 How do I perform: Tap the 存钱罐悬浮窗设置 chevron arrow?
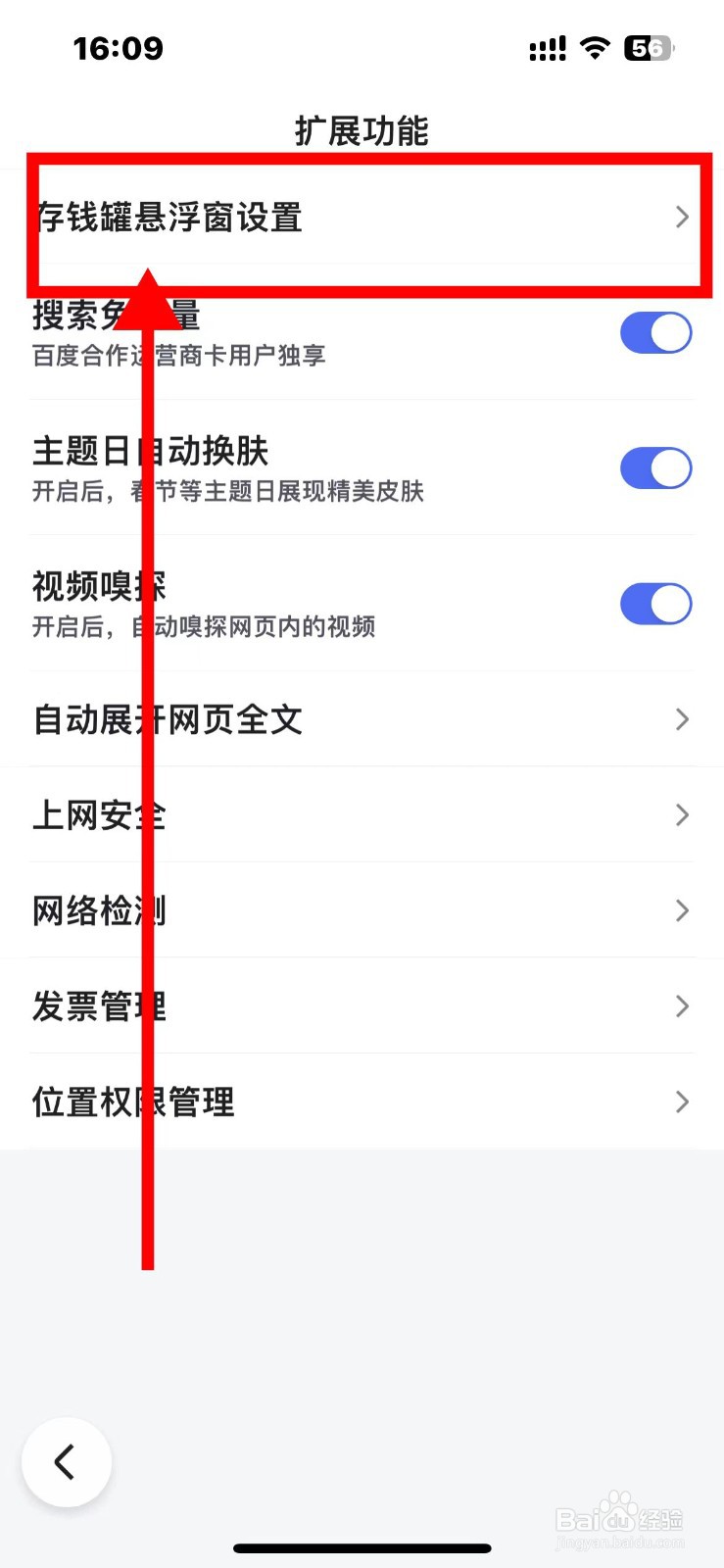pos(683,218)
